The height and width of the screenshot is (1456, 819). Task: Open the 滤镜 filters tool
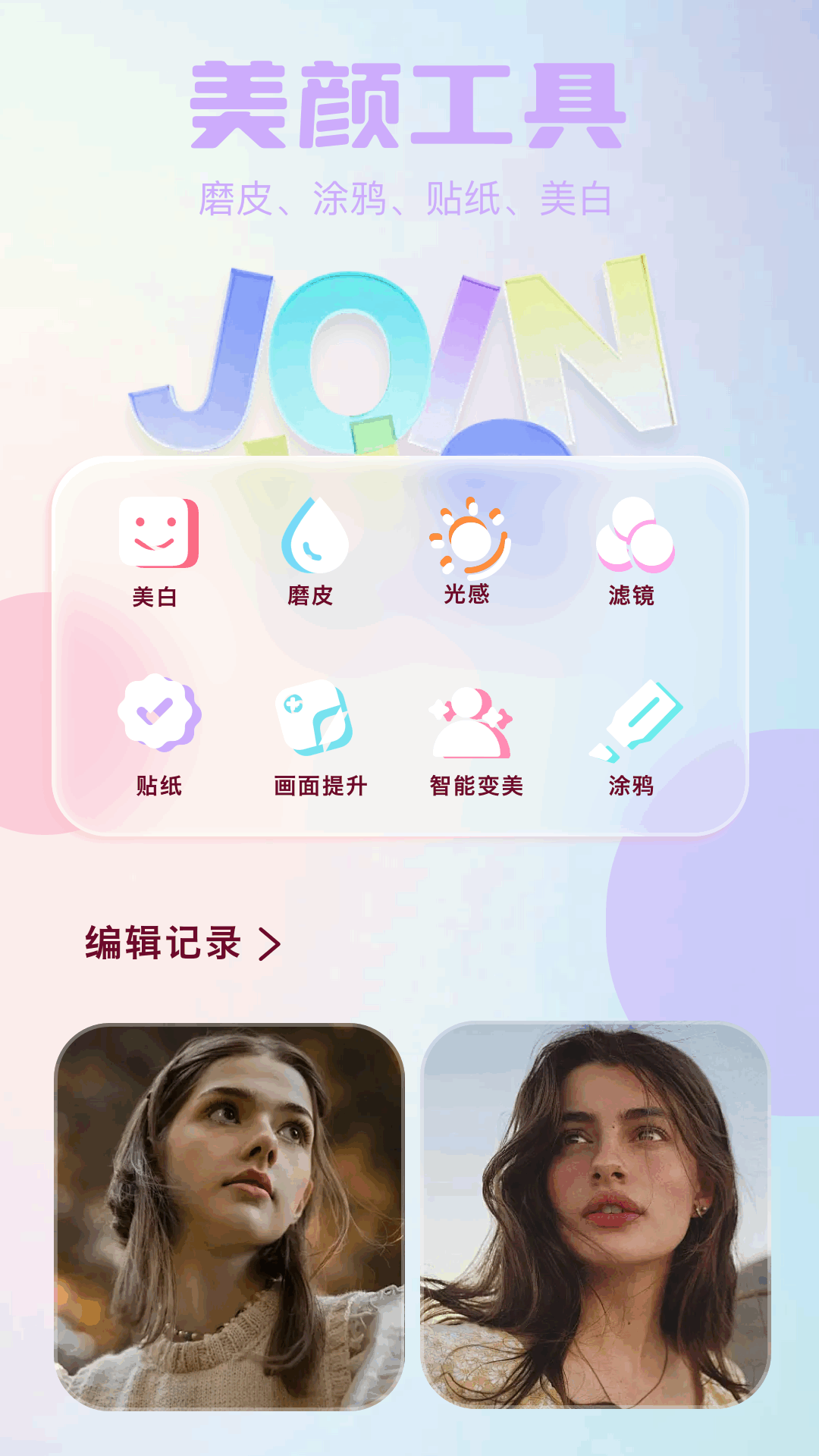633,551
